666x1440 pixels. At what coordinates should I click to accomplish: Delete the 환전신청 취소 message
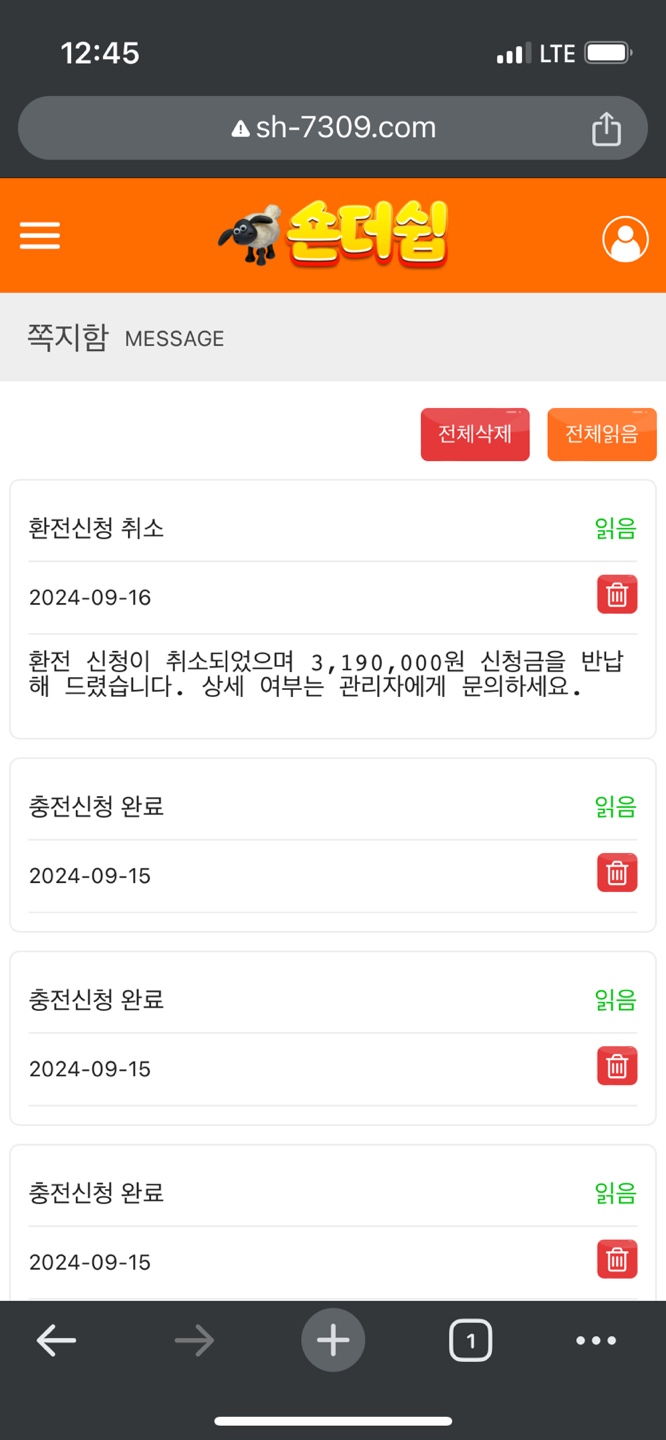(617, 595)
